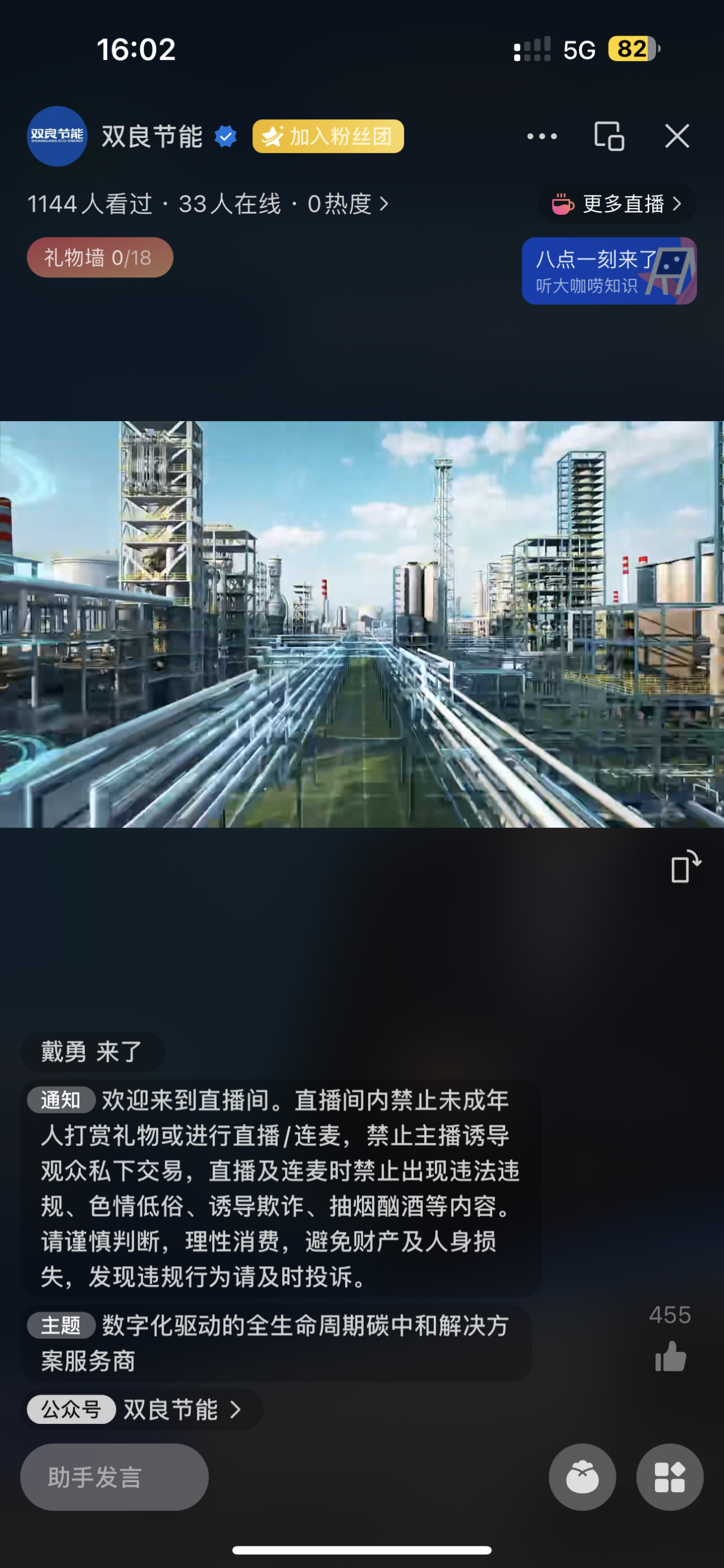The height and width of the screenshot is (1568, 724).
Task: Switch to floating mini-window mode
Action: point(609,136)
